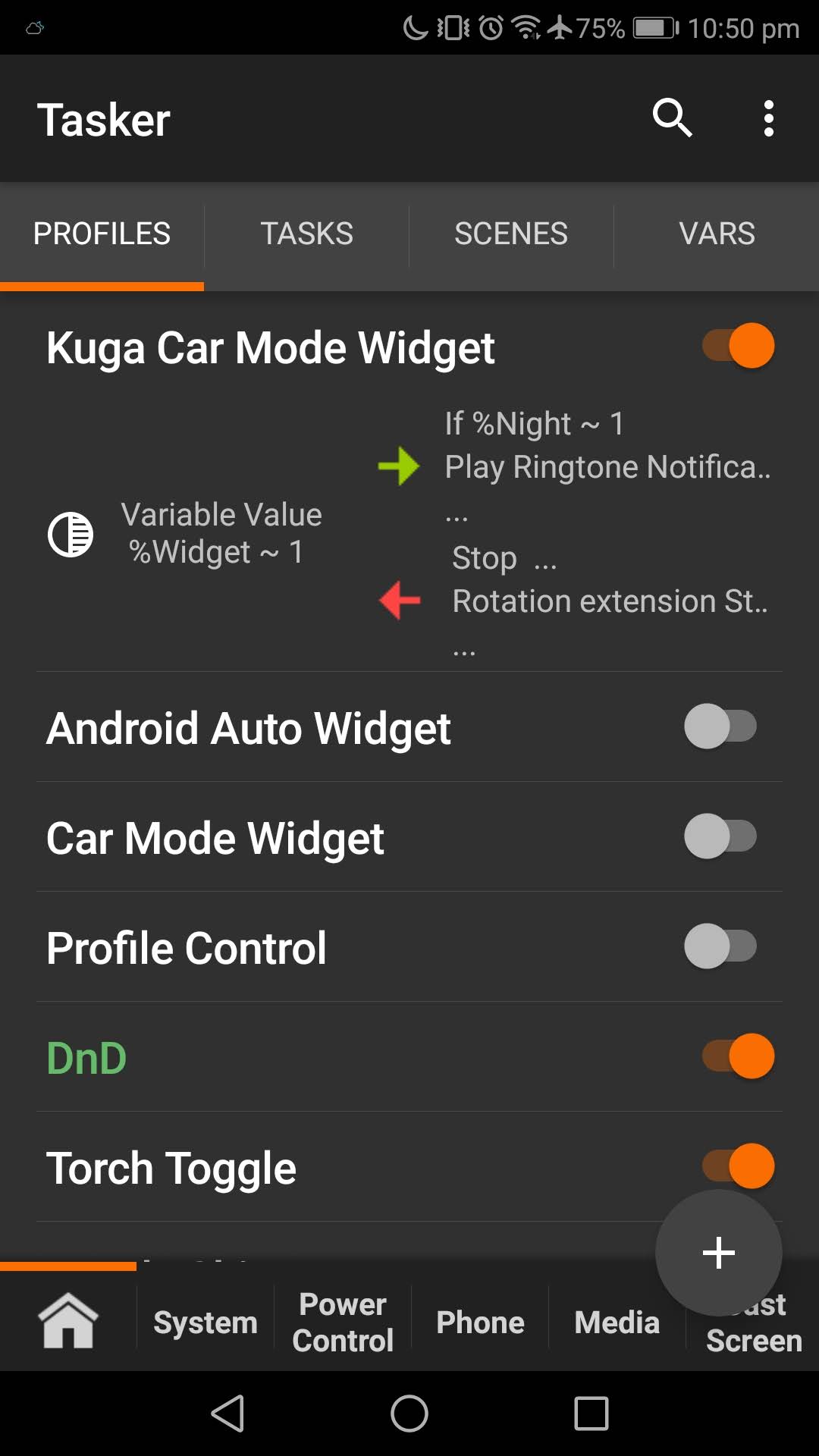Image resolution: width=819 pixels, height=1456 pixels.
Task: Enable the Android Auto Widget profile
Action: tap(720, 726)
